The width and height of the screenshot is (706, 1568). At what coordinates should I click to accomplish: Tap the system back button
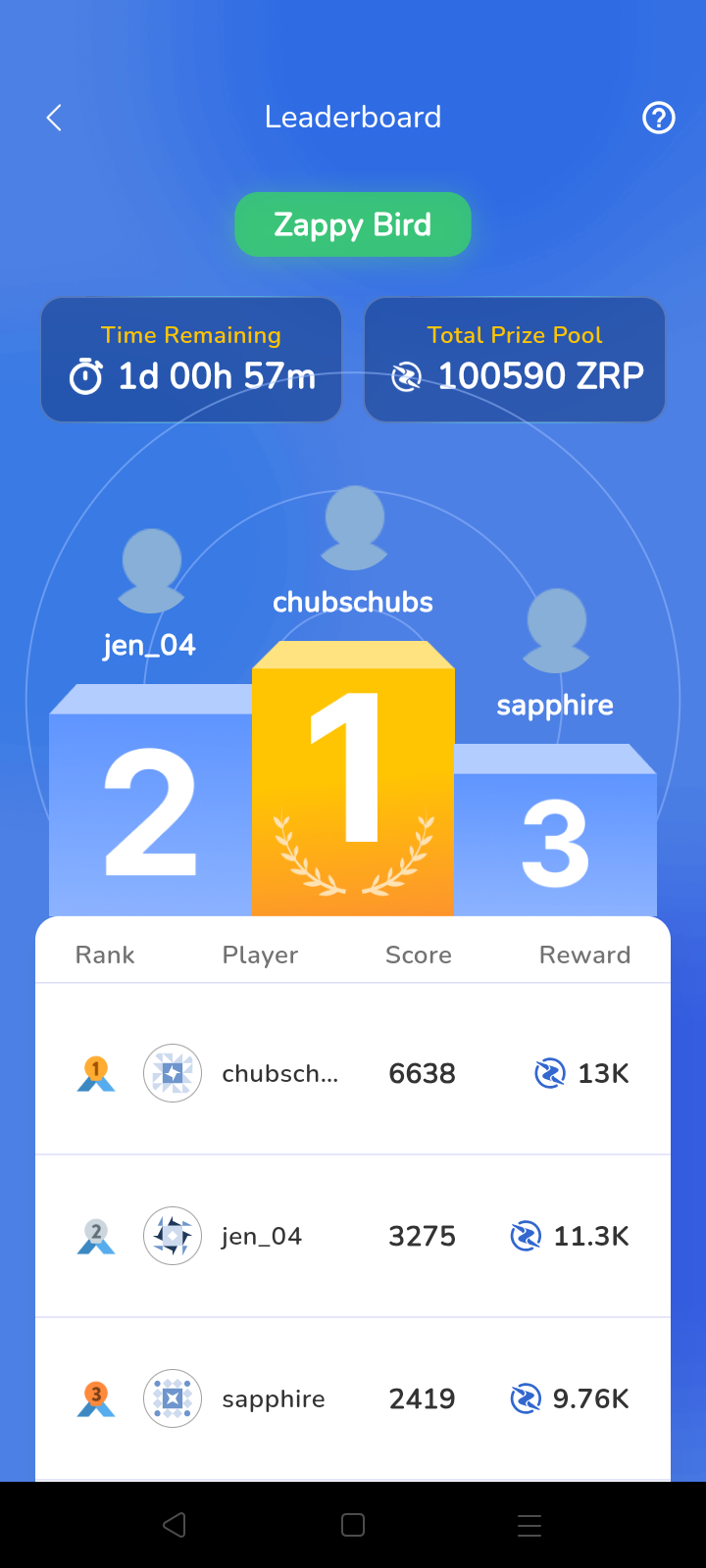tap(175, 1525)
